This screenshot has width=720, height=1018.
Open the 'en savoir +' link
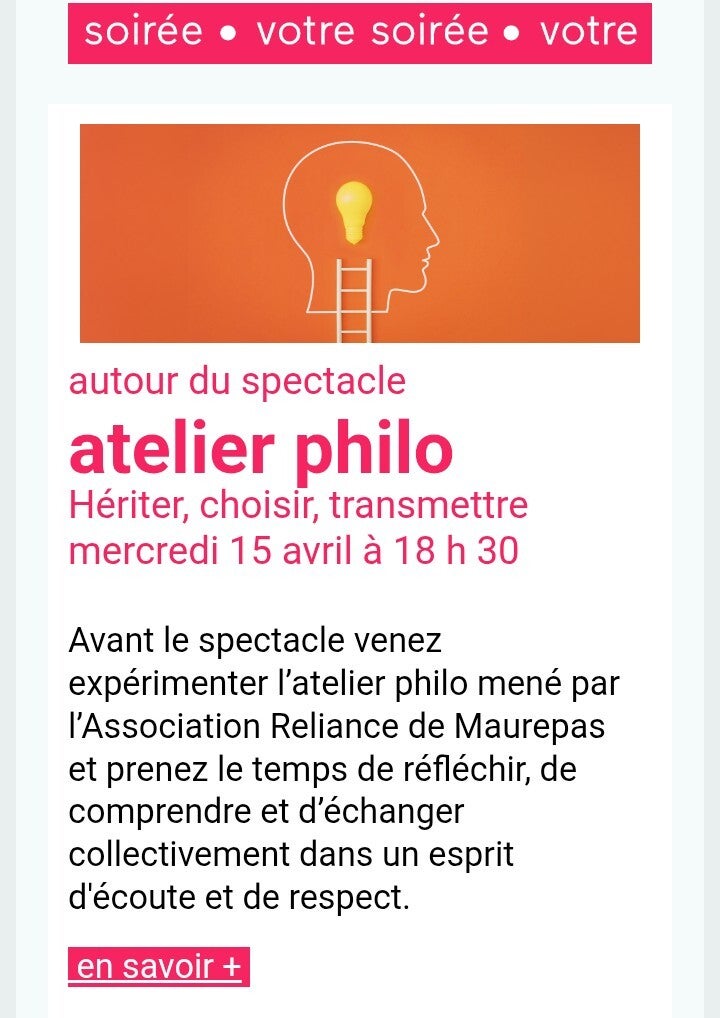(x=158, y=967)
